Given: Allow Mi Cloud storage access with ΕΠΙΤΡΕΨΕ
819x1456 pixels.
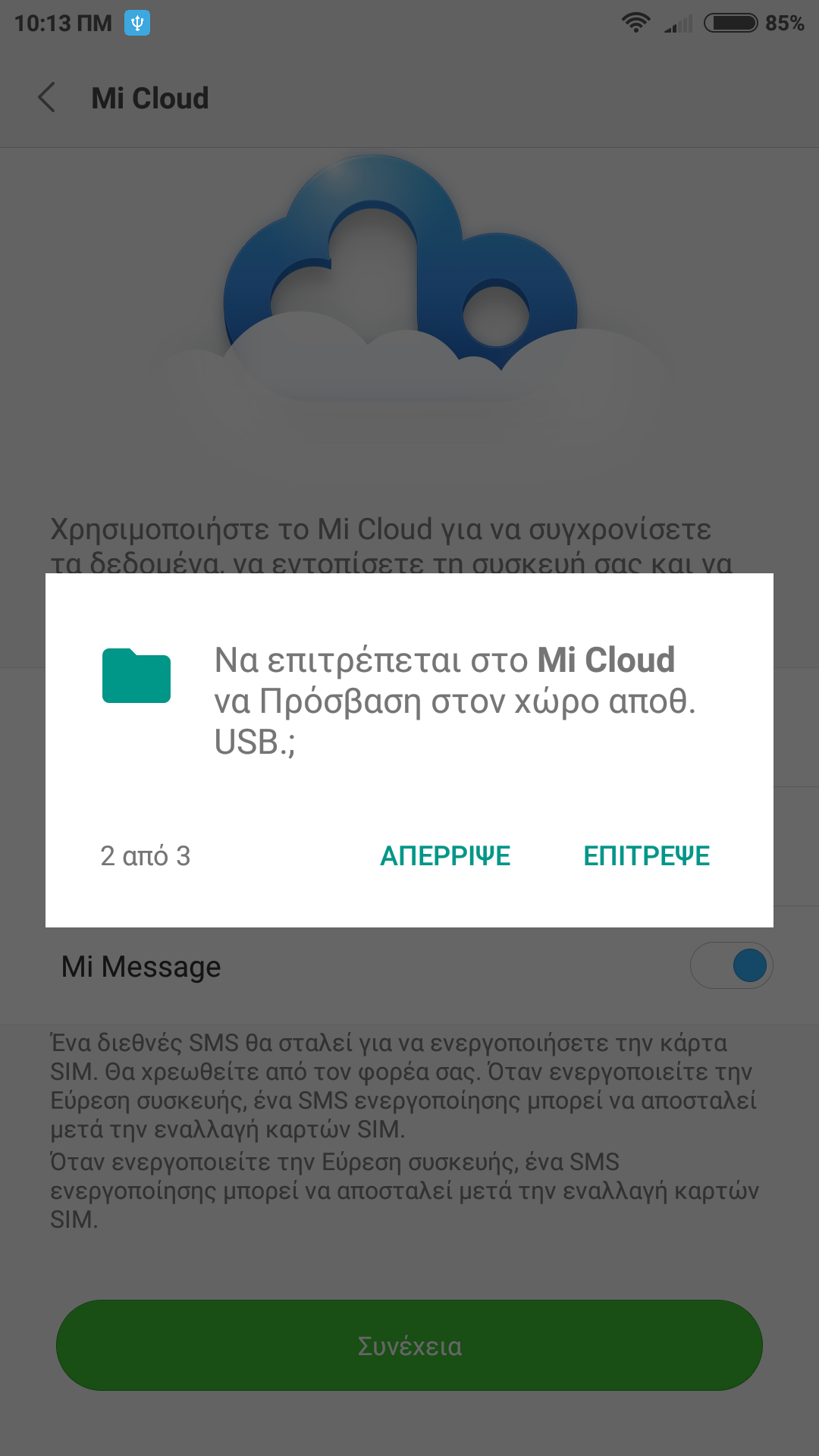Looking at the screenshot, I should click(x=646, y=856).
